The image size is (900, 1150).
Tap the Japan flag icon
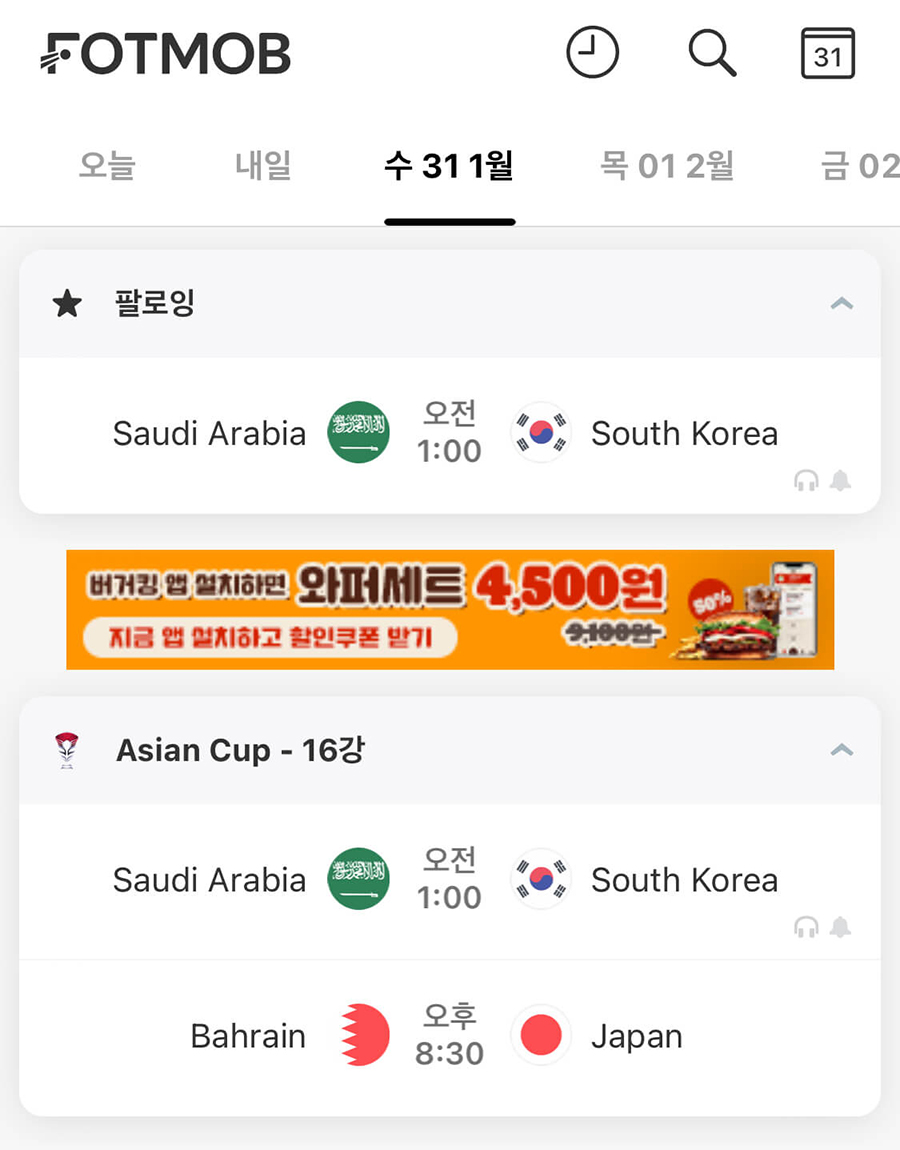[541, 1035]
